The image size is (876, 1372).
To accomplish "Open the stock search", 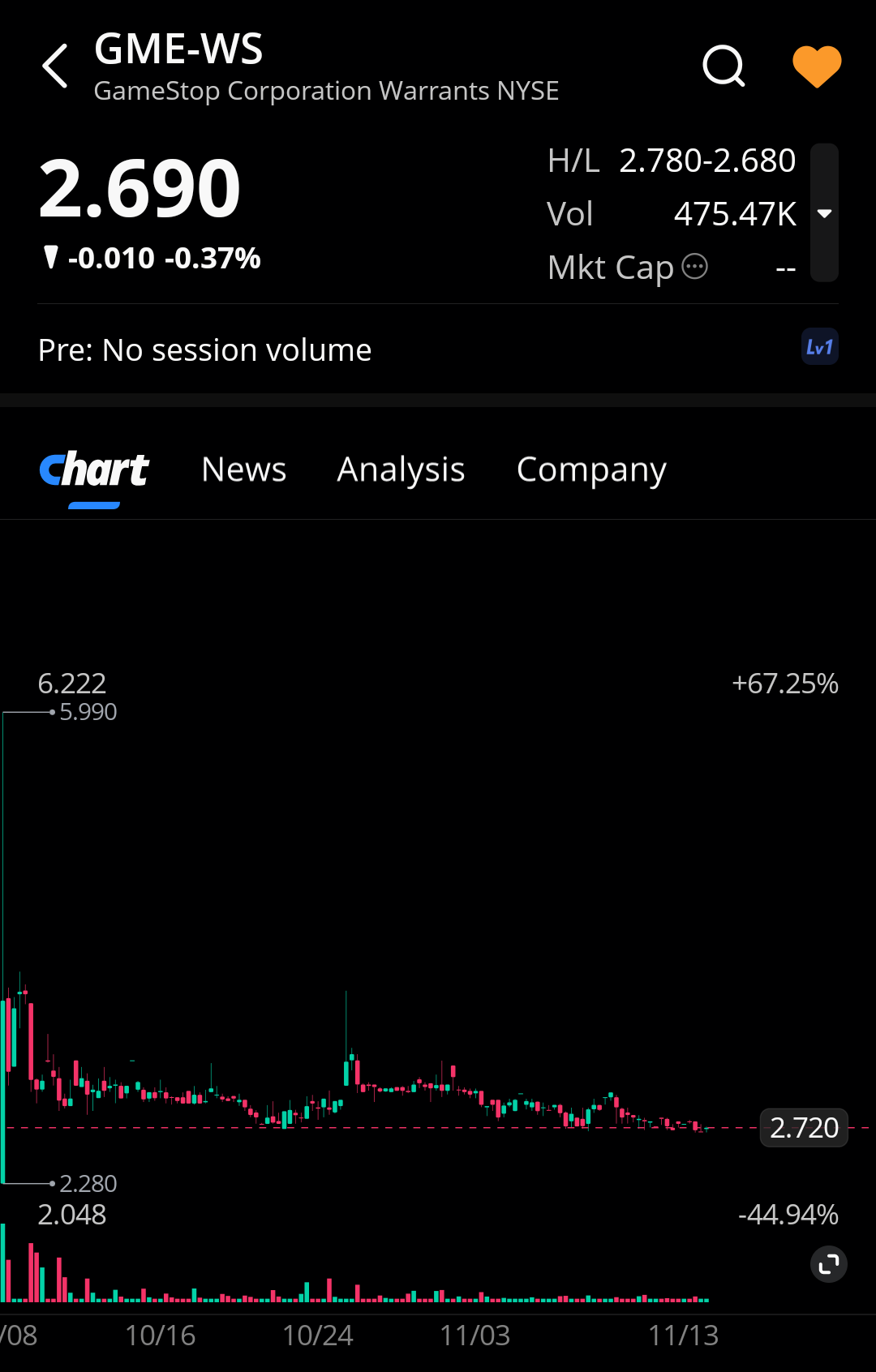I will click(x=723, y=66).
